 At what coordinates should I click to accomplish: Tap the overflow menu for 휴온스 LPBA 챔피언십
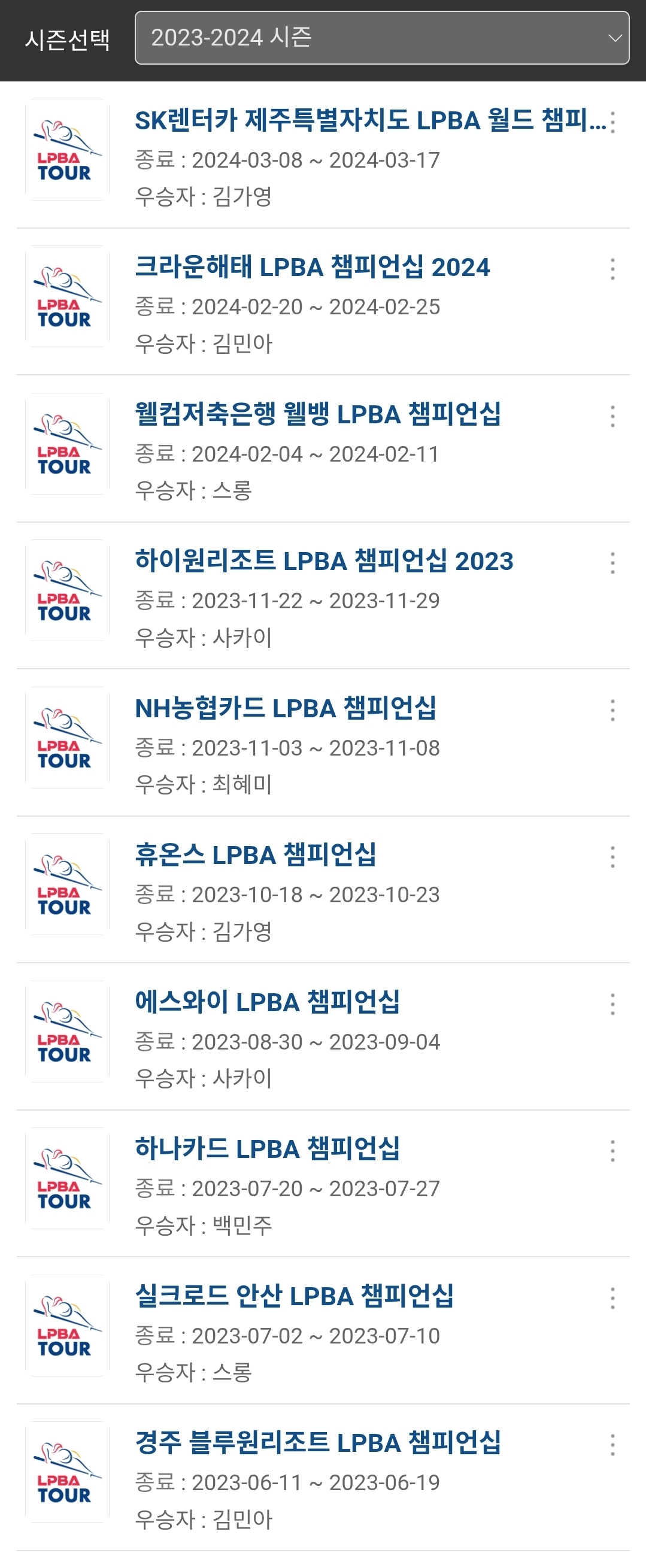click(x=612, y=857)
